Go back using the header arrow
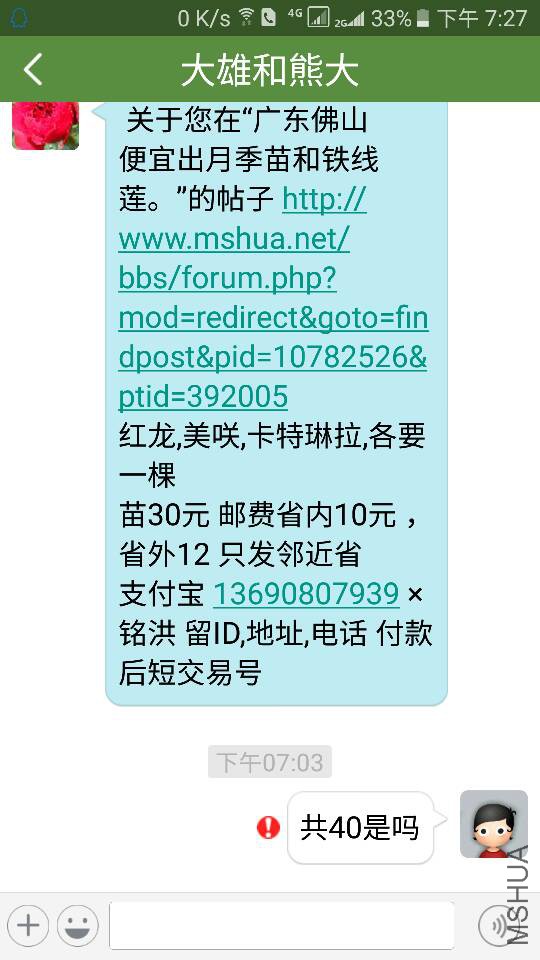The width and height of the screenshot is (540, 960). [x=33, y=69]
